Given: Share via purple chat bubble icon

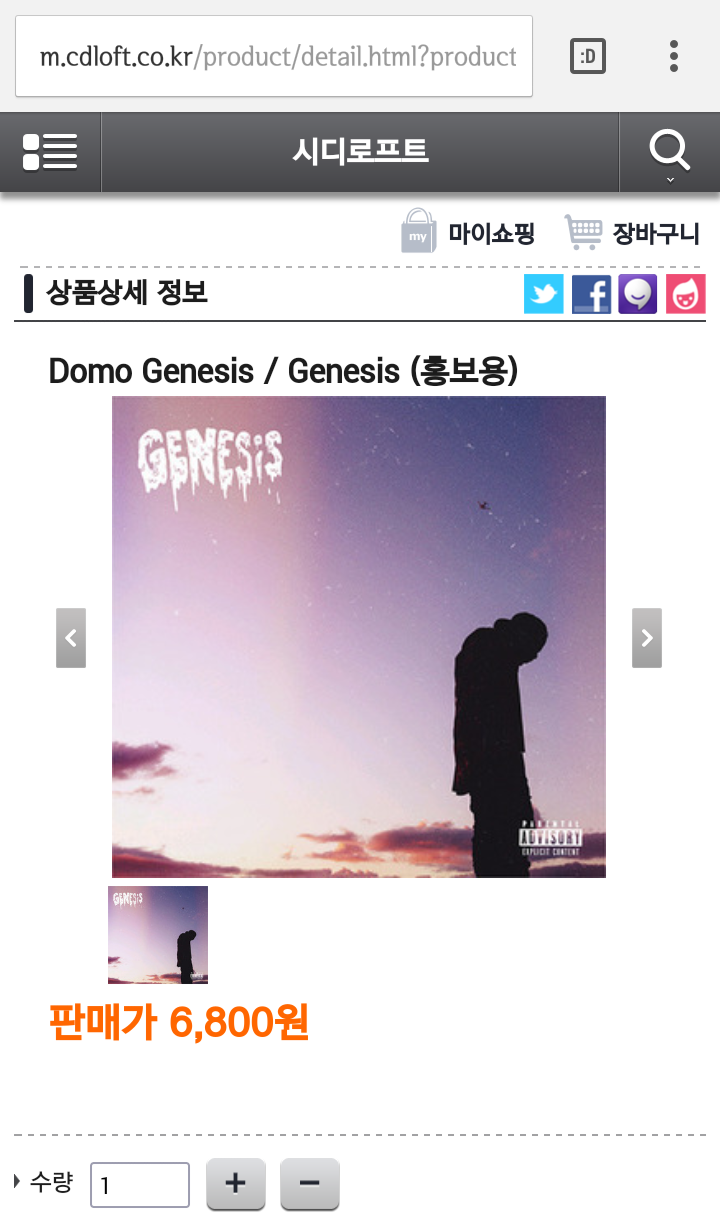Looking at the screenshot, I should coord(638,295).
